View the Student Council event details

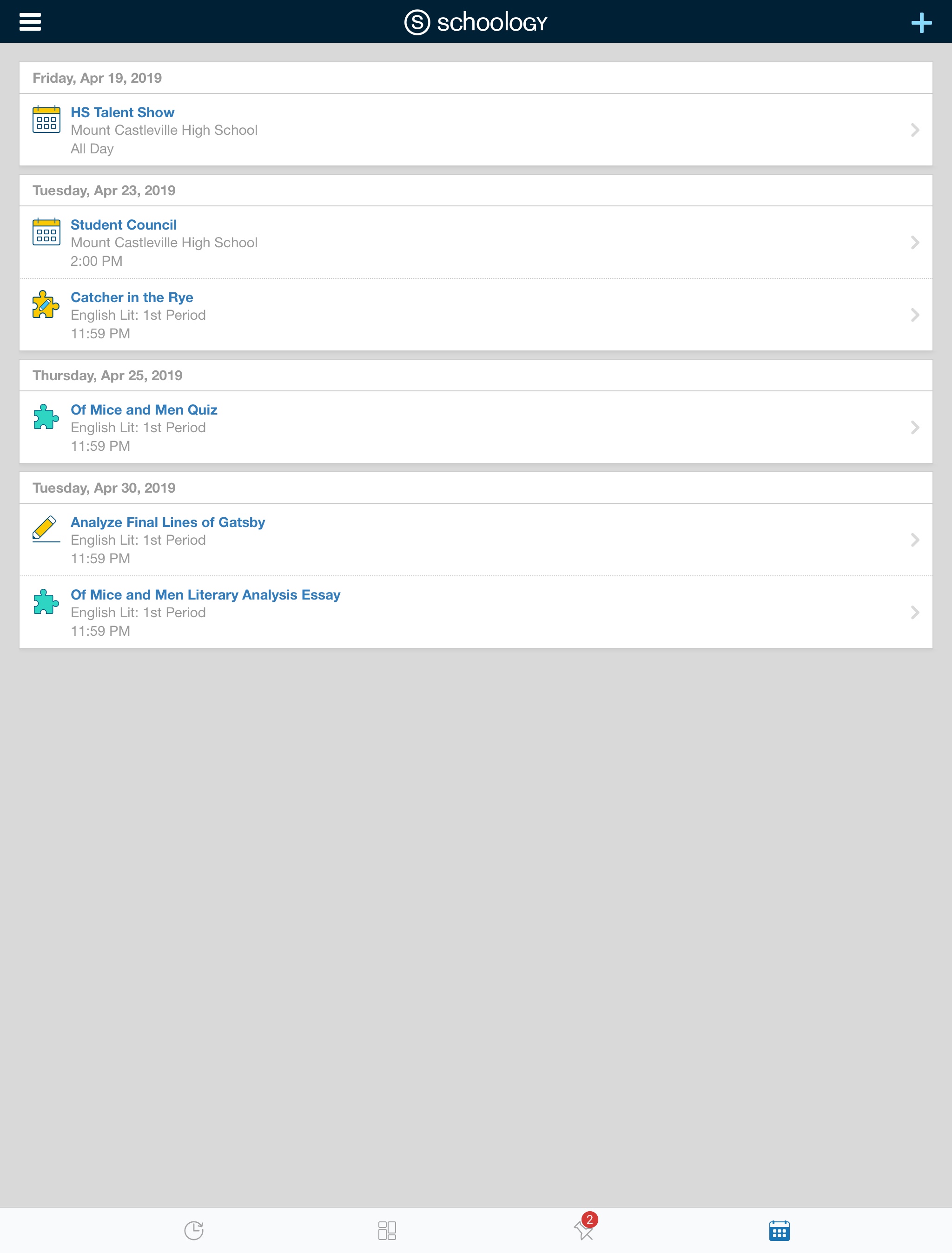click(x=124, y=225)
